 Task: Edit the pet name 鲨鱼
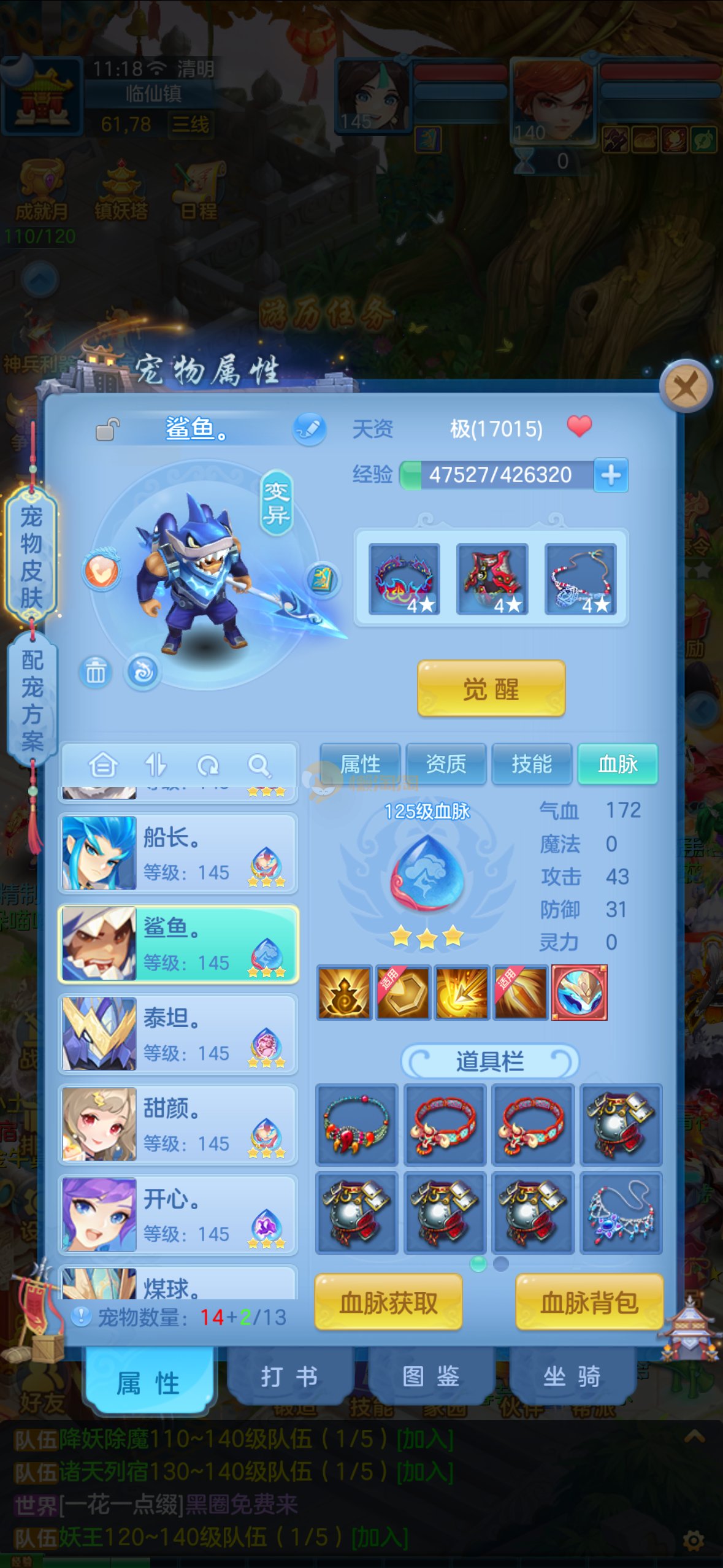tap(309, 428)
